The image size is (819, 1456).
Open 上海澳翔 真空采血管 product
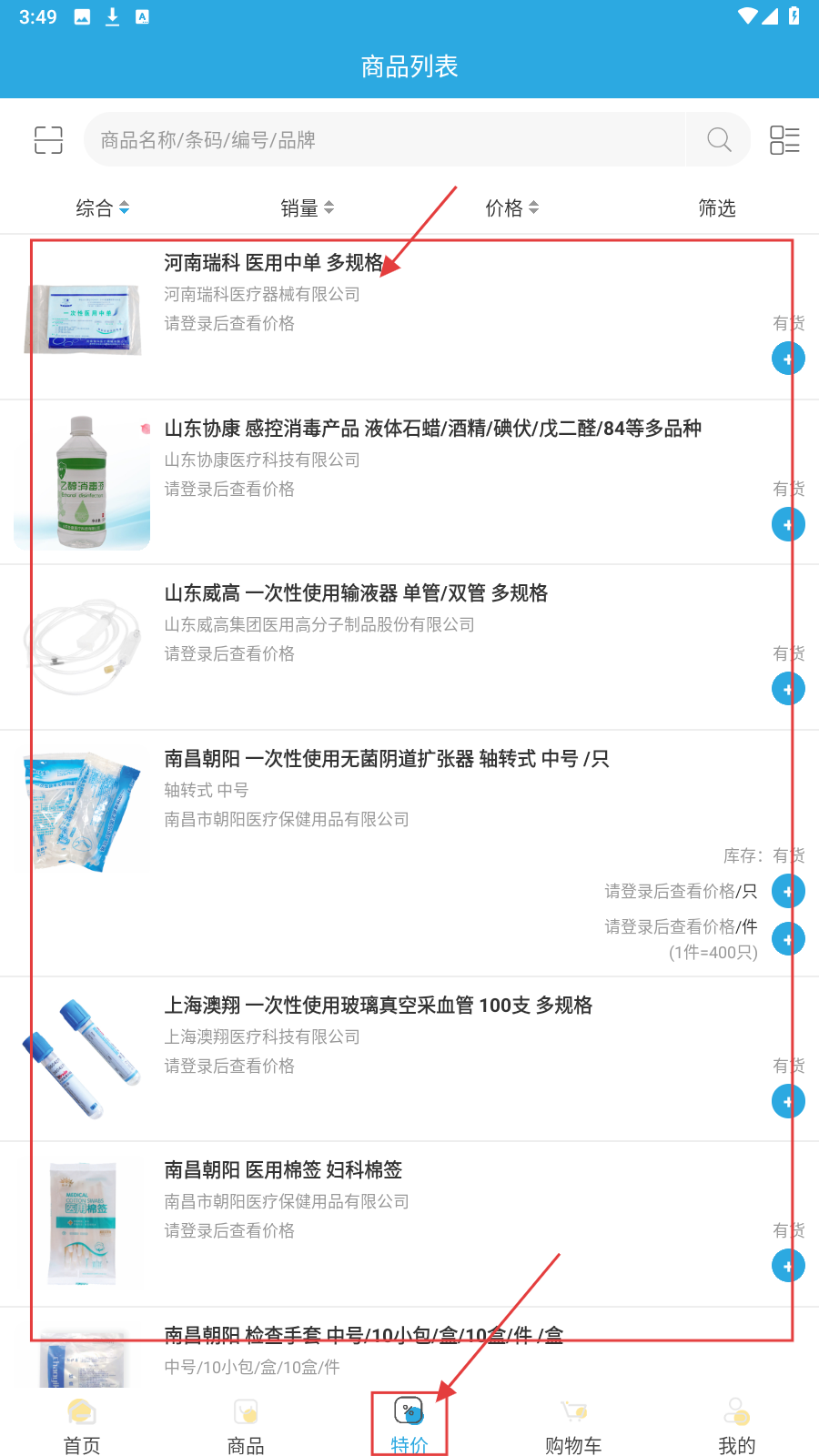click(378, 1006)
